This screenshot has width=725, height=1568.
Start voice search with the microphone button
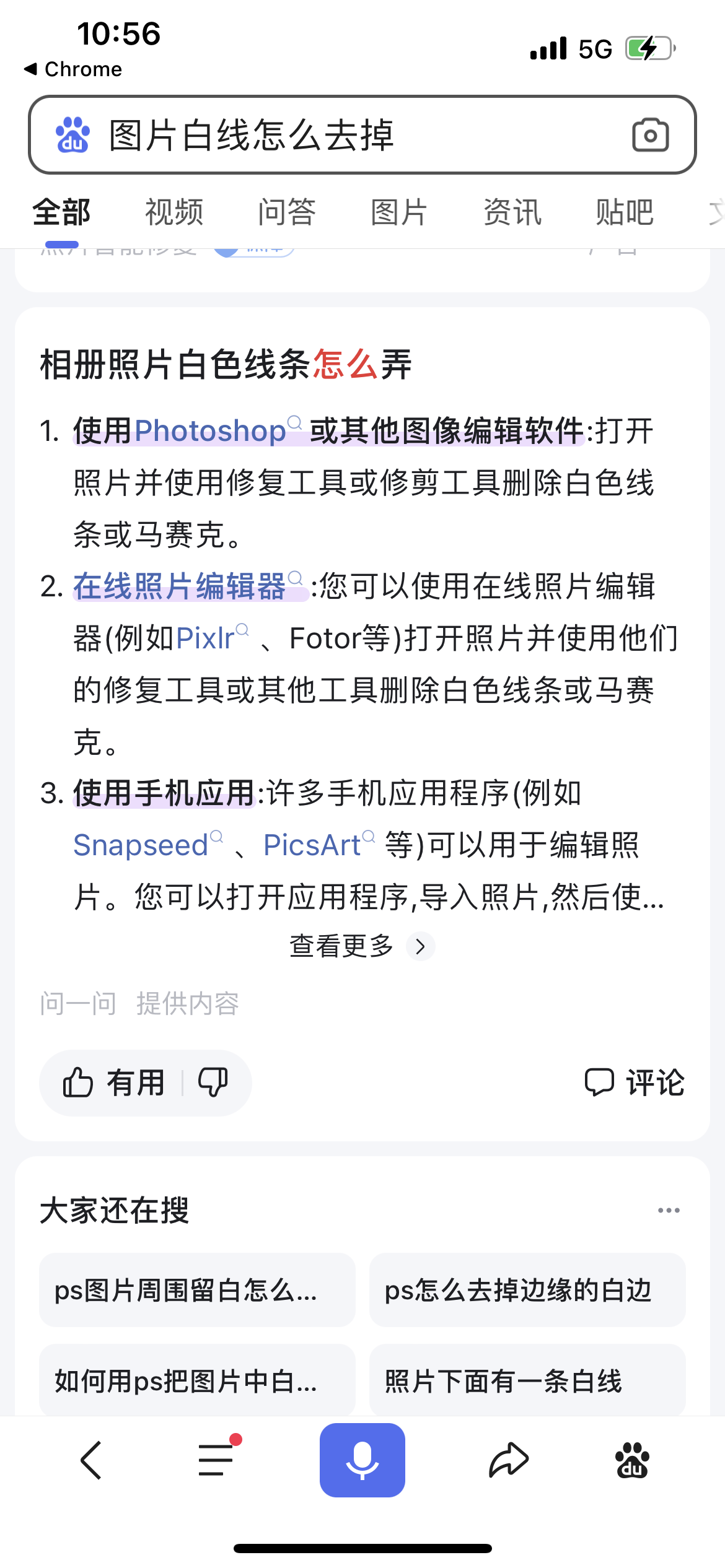(x=362, y=1460)
